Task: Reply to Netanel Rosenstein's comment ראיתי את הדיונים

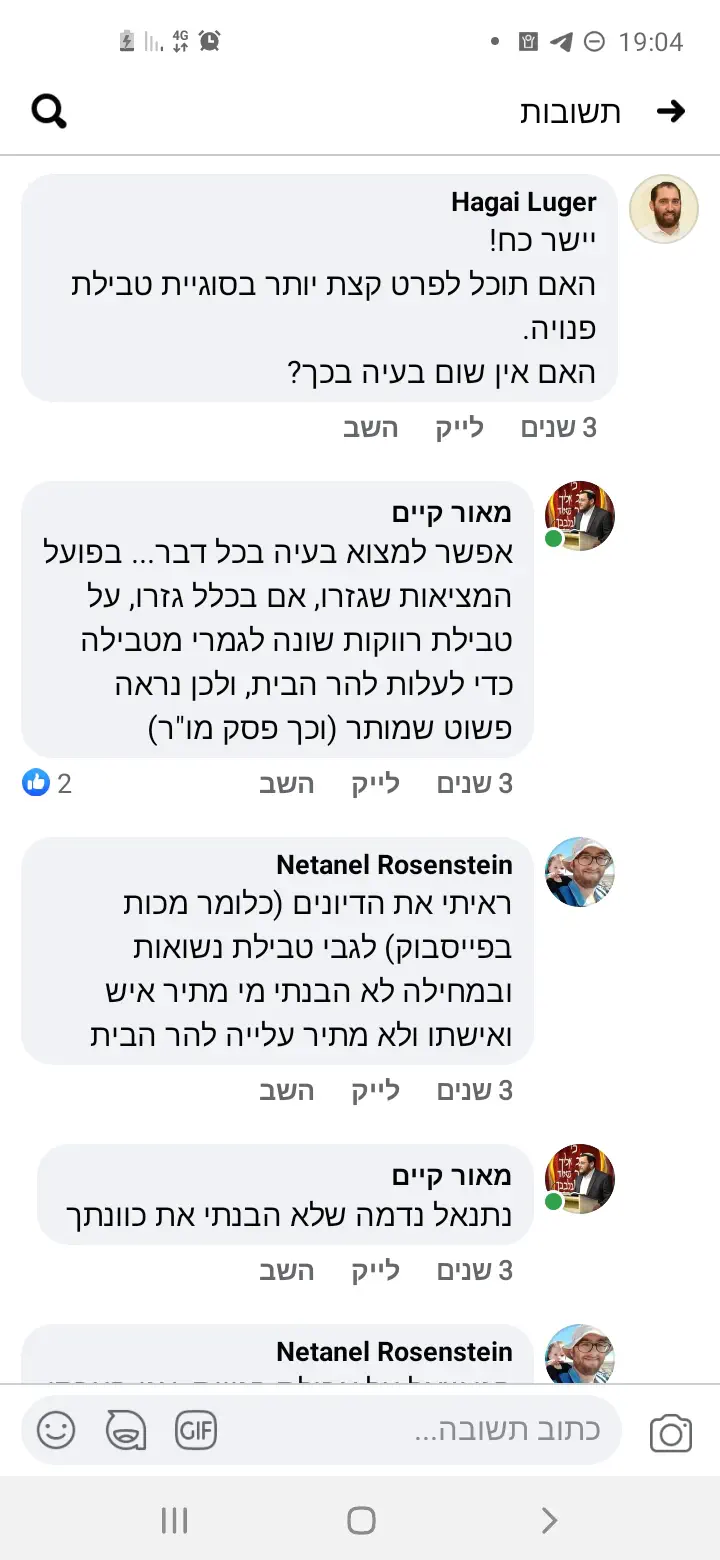Action: tap(286, 1090)
